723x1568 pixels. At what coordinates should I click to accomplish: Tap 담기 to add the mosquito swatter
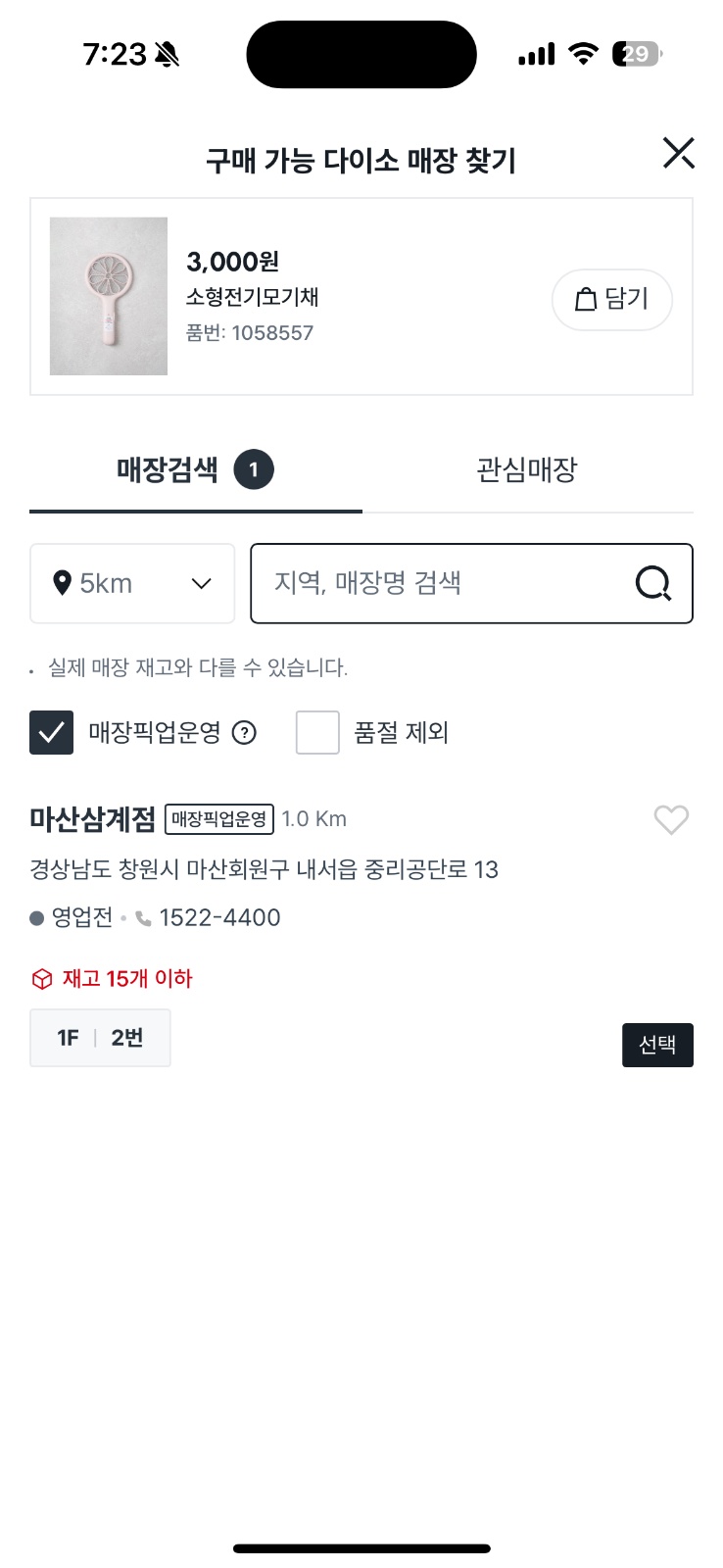tap(612, 300)
